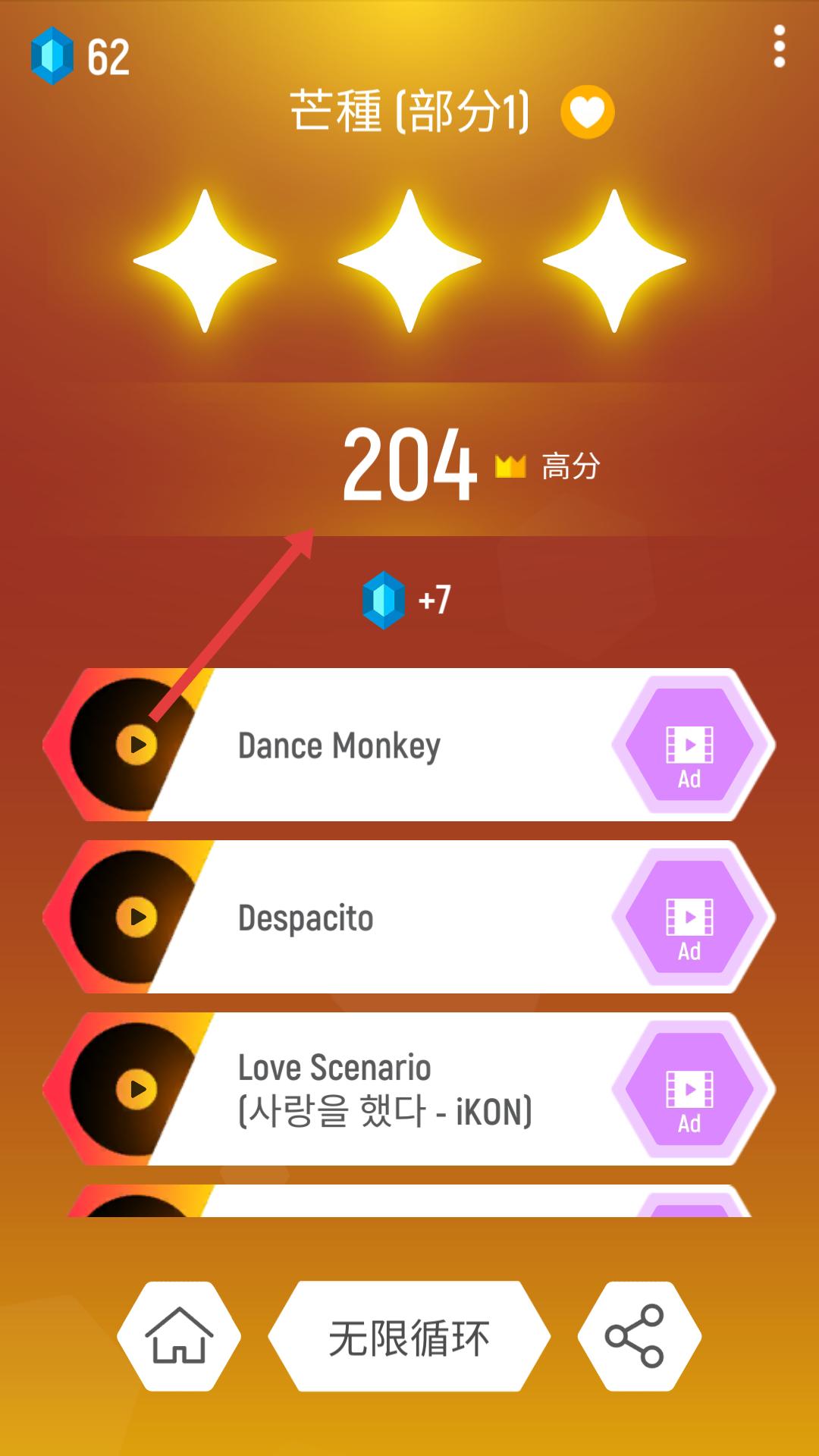Unlock Dance Monkey by watching an ad
Viewport: 819px width, 1456px height.
pos(689,745)
